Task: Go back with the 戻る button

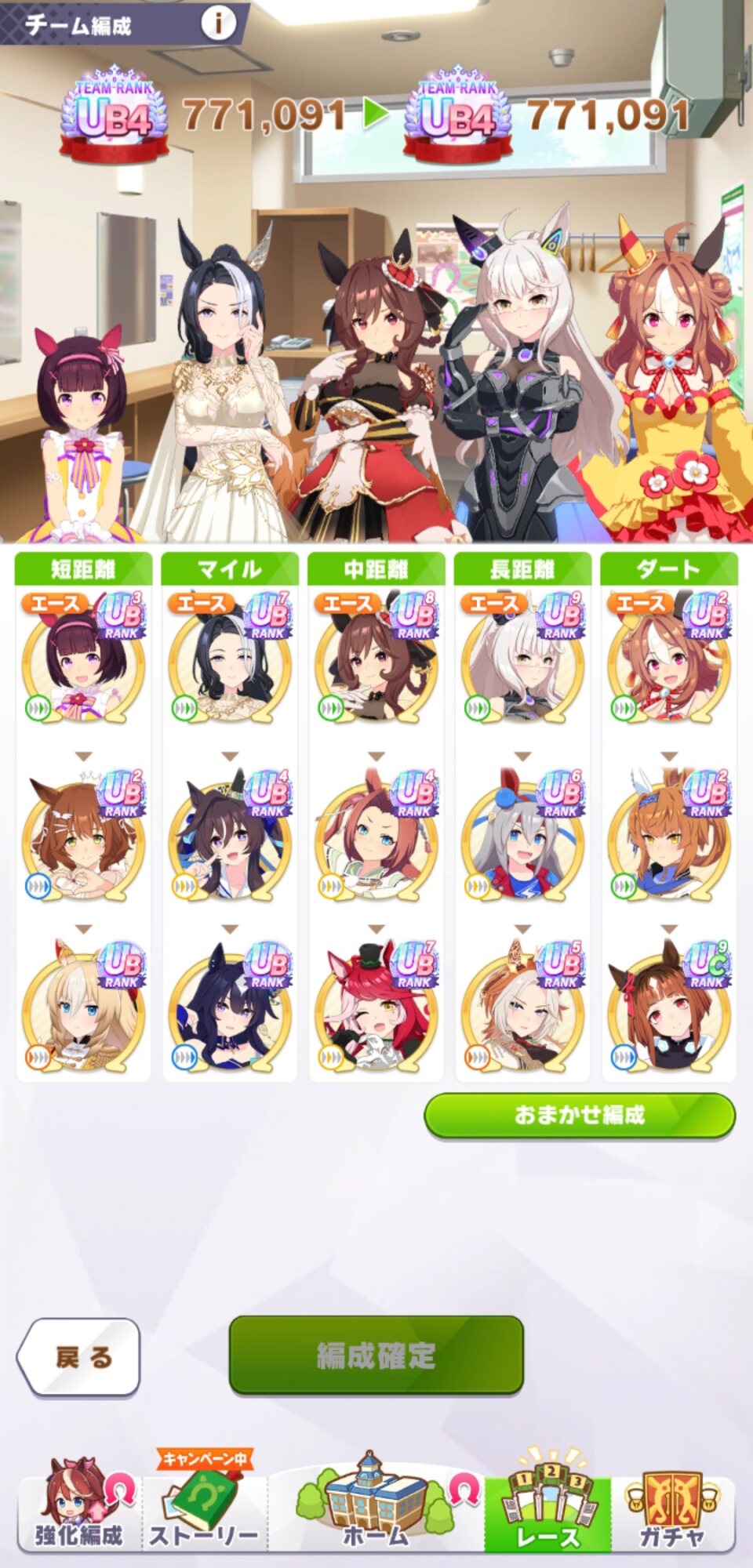Action: coord(79,1356)
